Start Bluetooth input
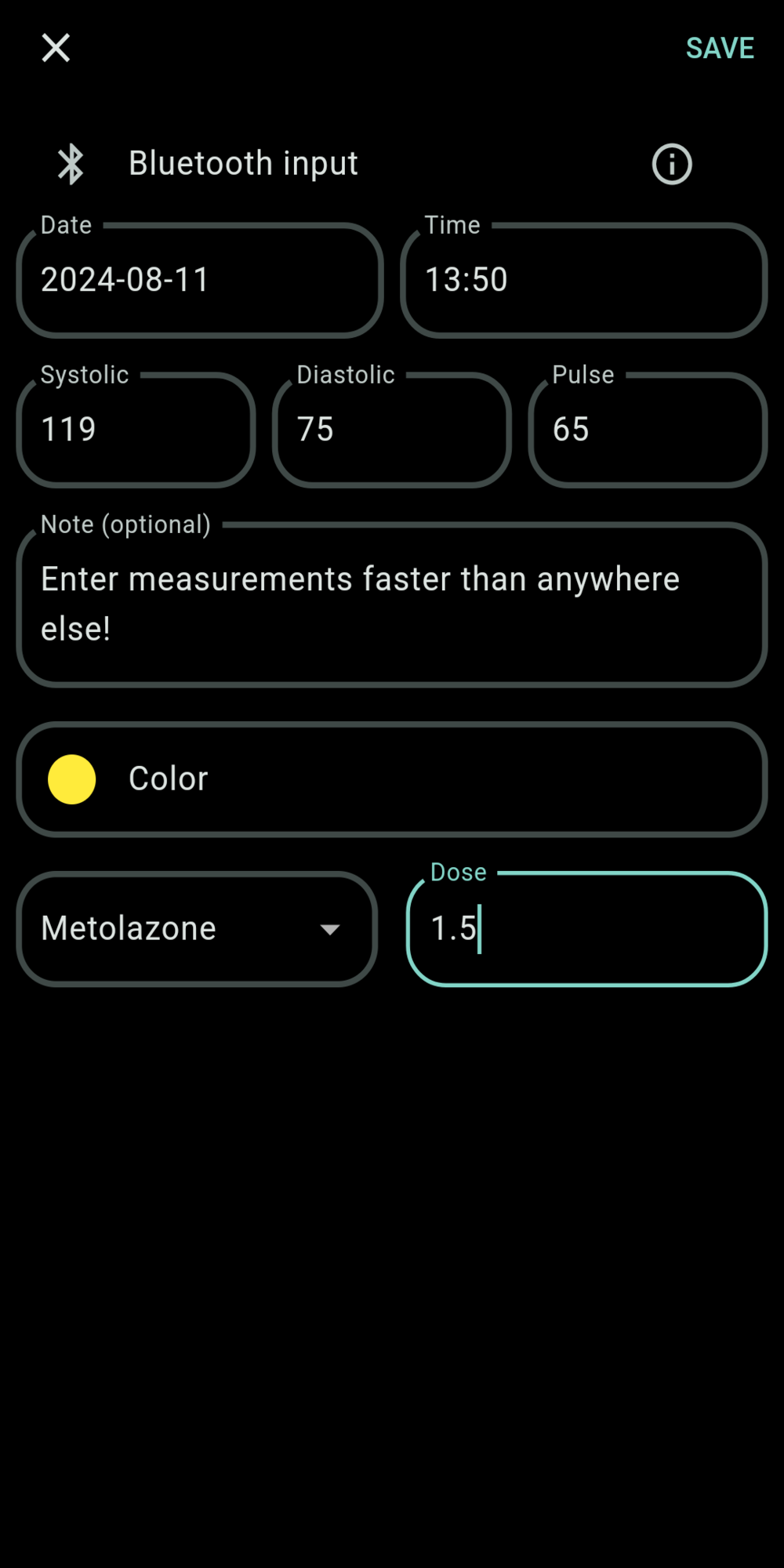 pyautogui.click(x=243, y=164)
